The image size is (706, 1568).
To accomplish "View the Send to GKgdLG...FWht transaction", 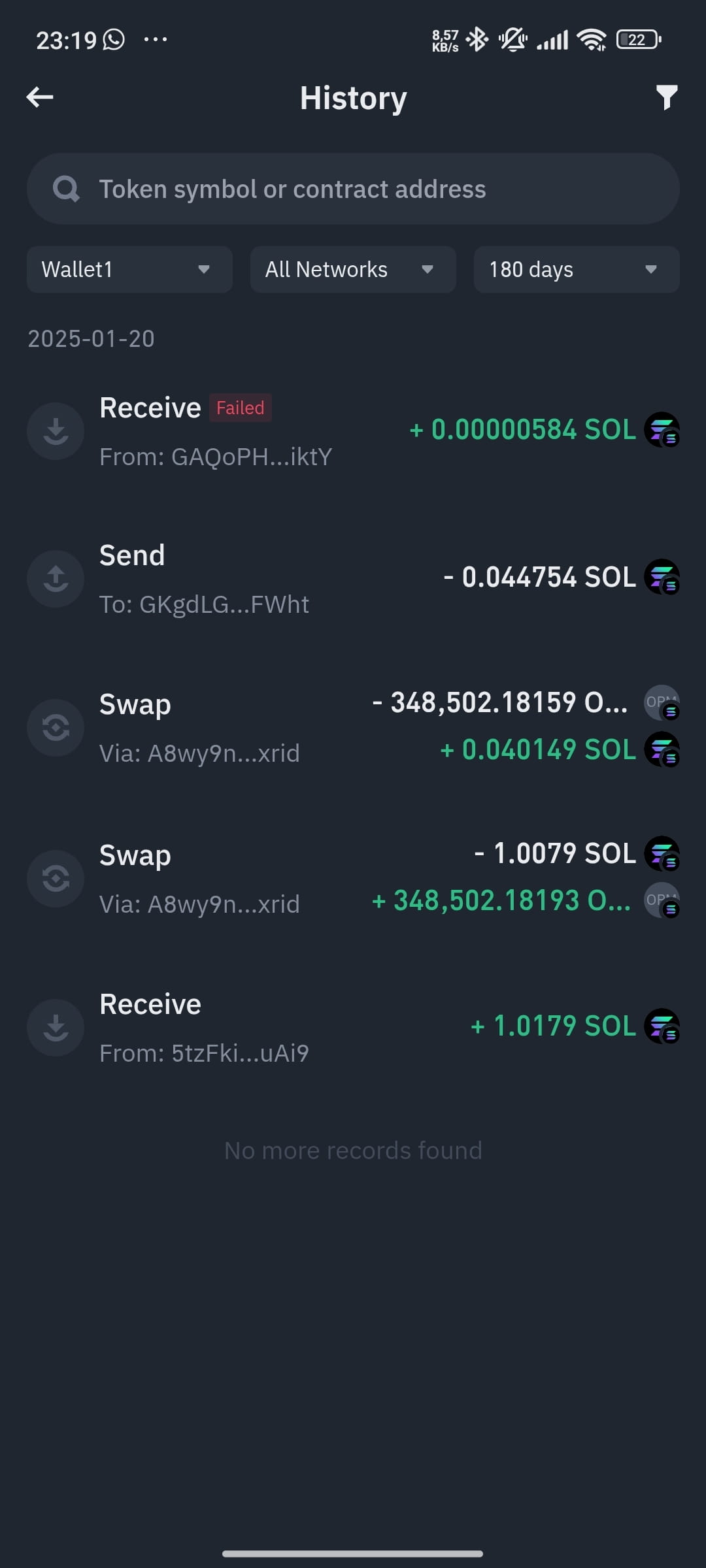I will pos(353,579).
